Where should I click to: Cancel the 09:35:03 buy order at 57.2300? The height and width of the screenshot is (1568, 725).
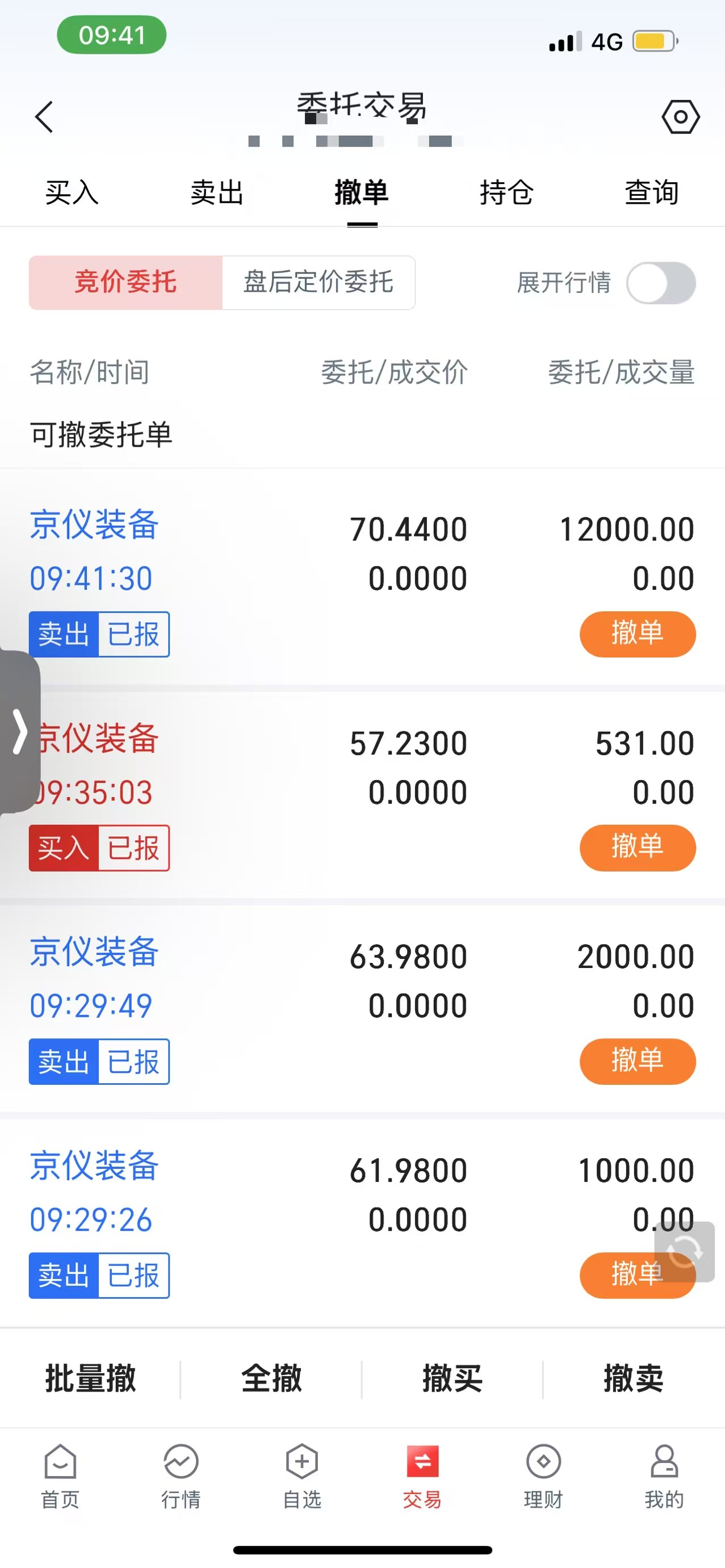pos(638,848)
